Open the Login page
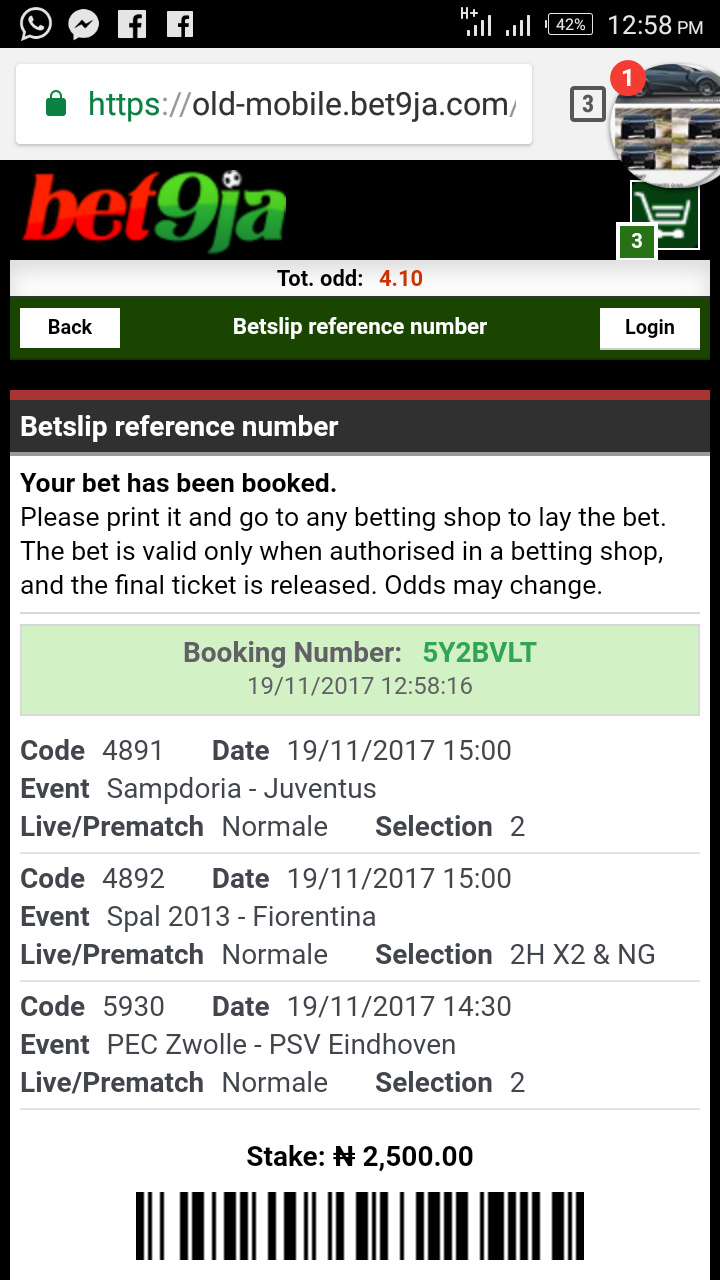 click(649, 328)
